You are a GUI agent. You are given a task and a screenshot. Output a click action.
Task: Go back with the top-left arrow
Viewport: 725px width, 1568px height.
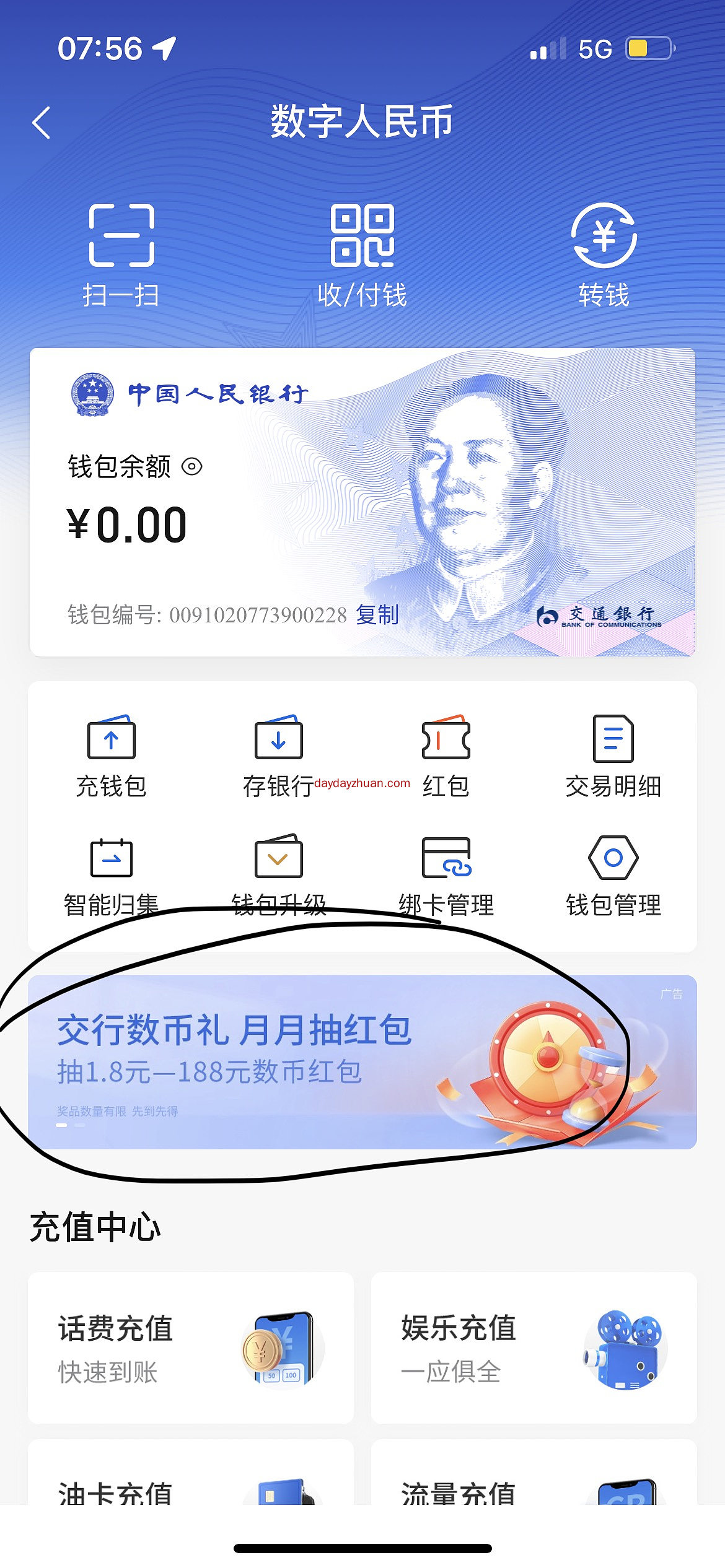[42, 123]
